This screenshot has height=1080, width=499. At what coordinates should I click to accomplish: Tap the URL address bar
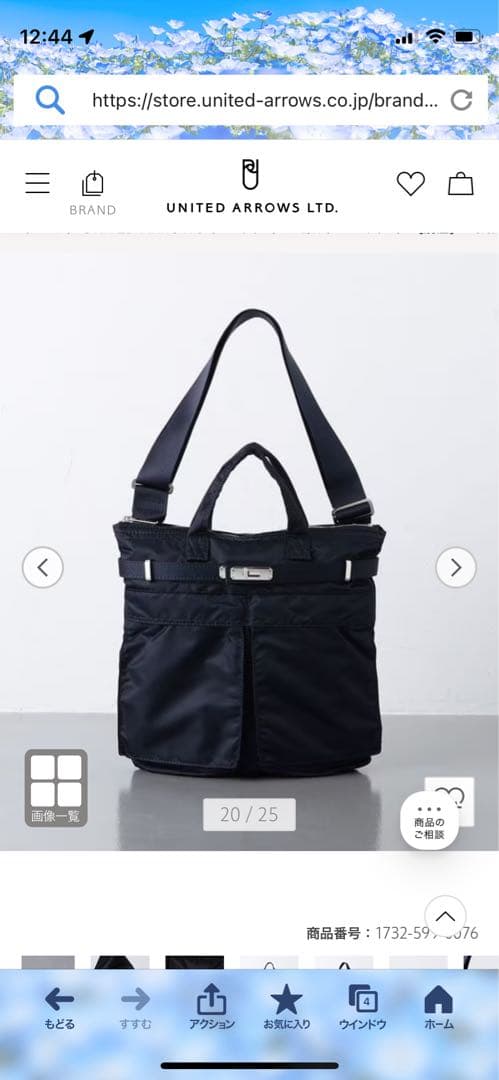click(x=265, y=101)
